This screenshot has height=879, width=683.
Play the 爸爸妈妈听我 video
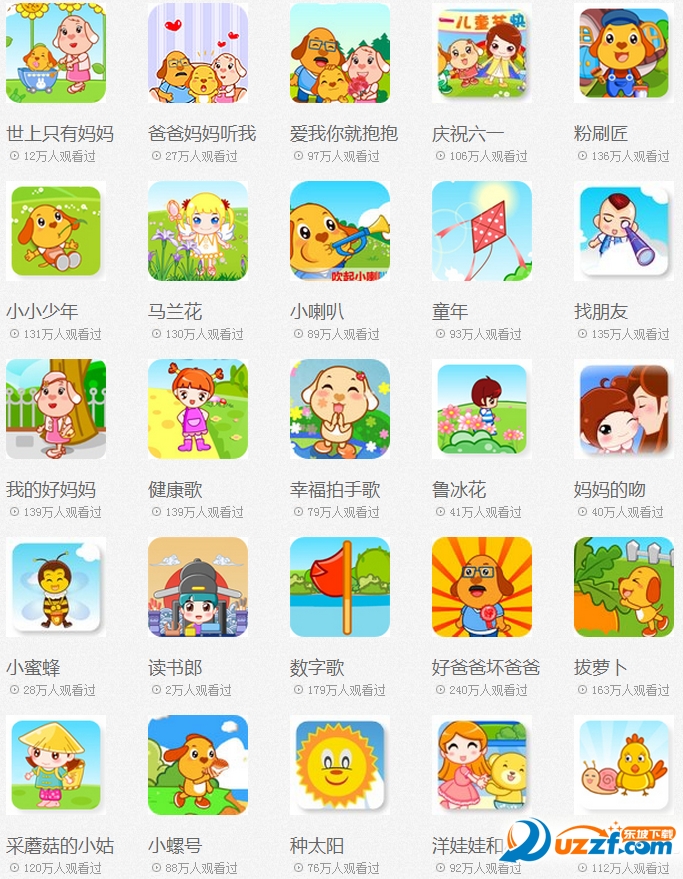click(x=198, y=53)
